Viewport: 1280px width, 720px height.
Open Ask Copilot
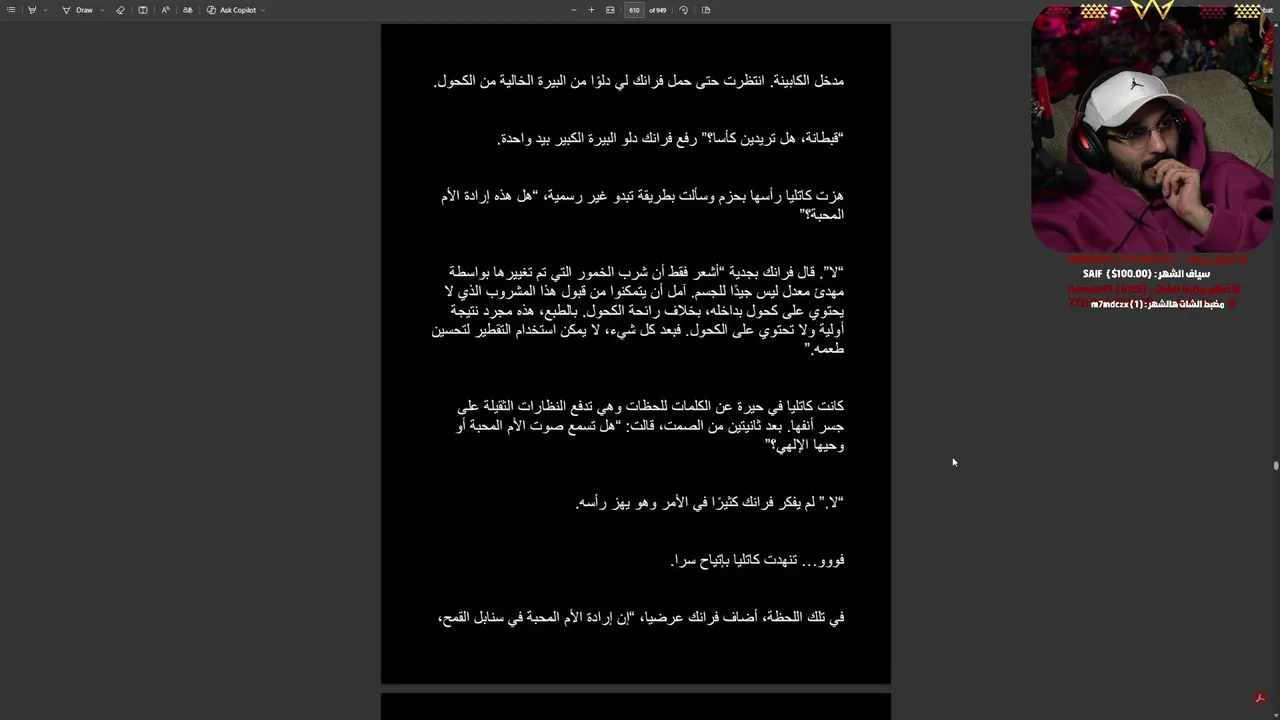[232, 10]
